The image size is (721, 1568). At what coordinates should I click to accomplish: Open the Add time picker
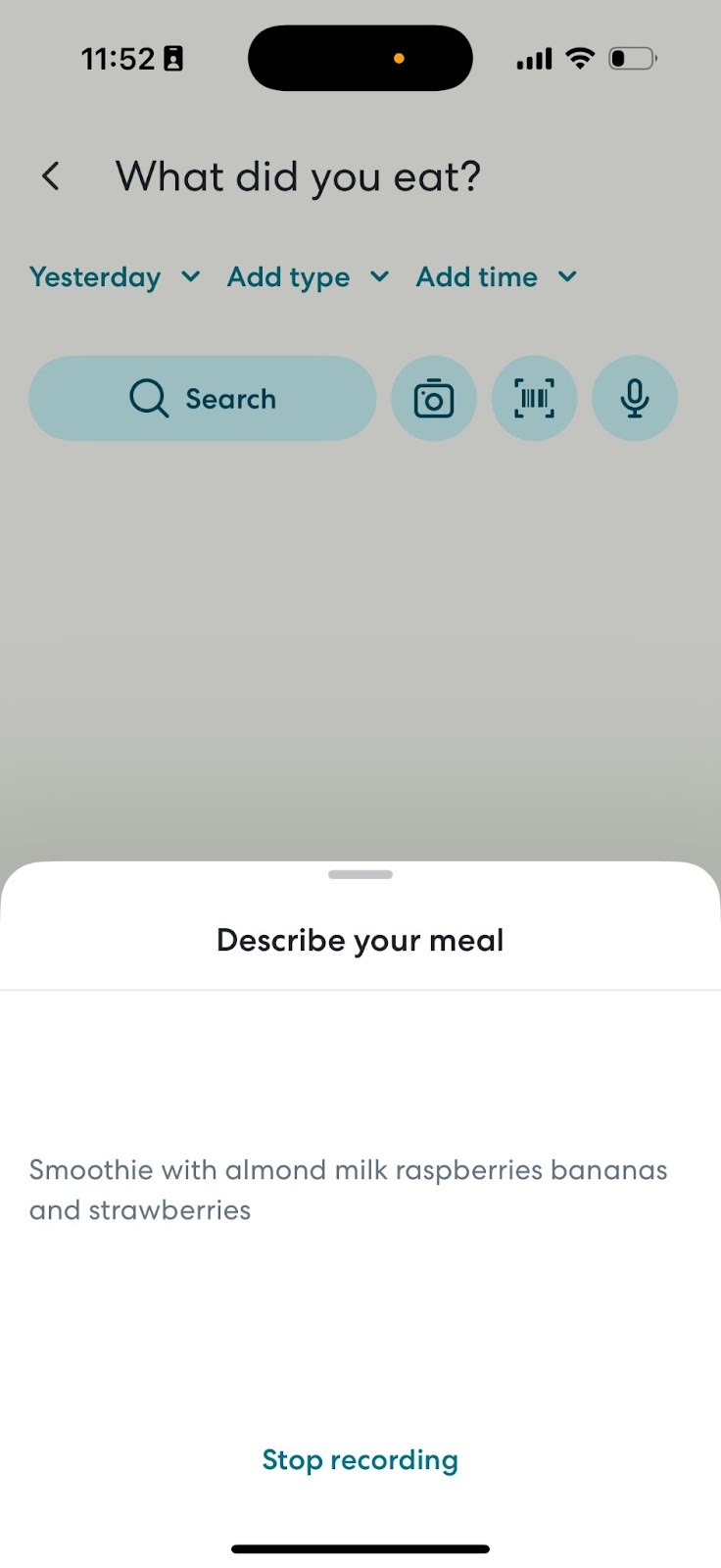click(x=496, y=277)
